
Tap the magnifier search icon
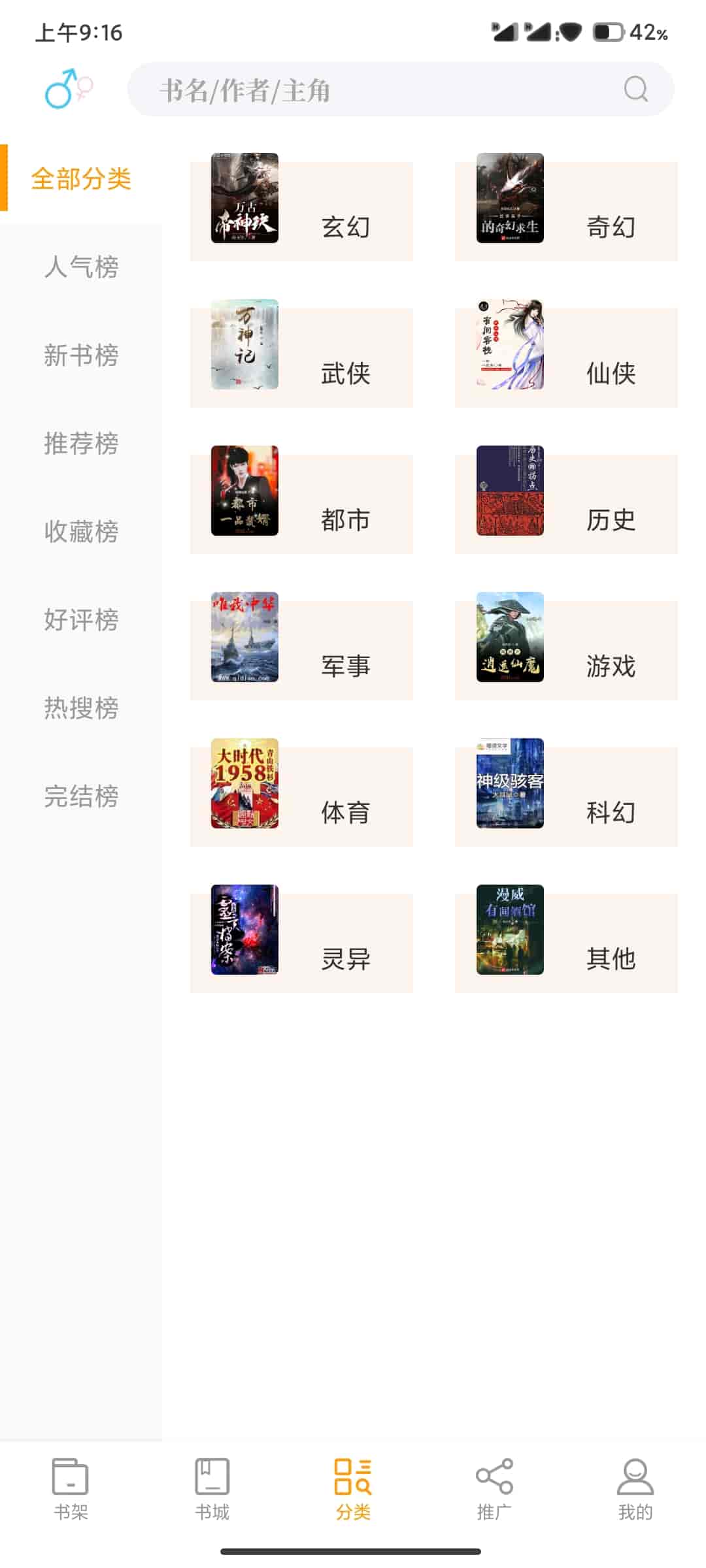click(635, 90)
